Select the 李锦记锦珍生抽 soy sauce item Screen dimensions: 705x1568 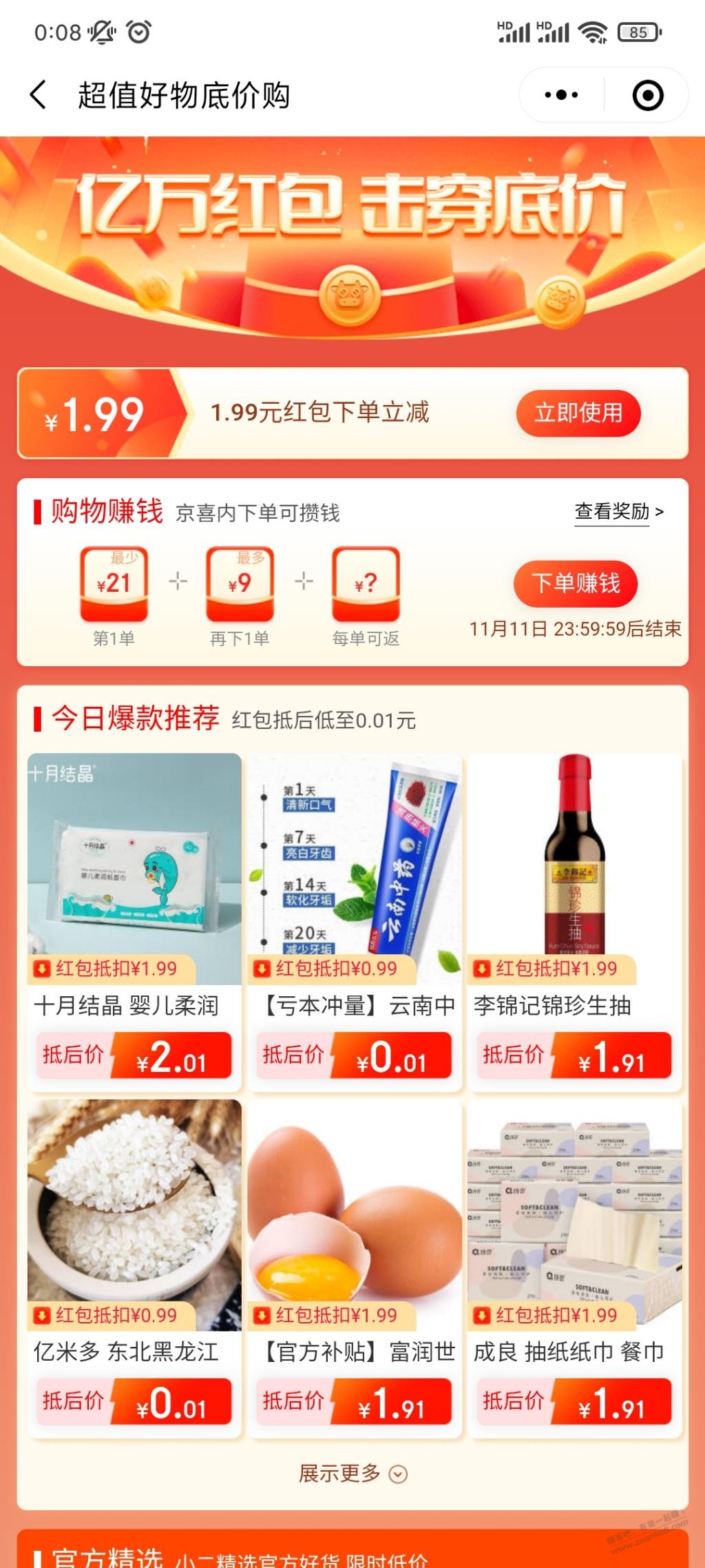574,922
